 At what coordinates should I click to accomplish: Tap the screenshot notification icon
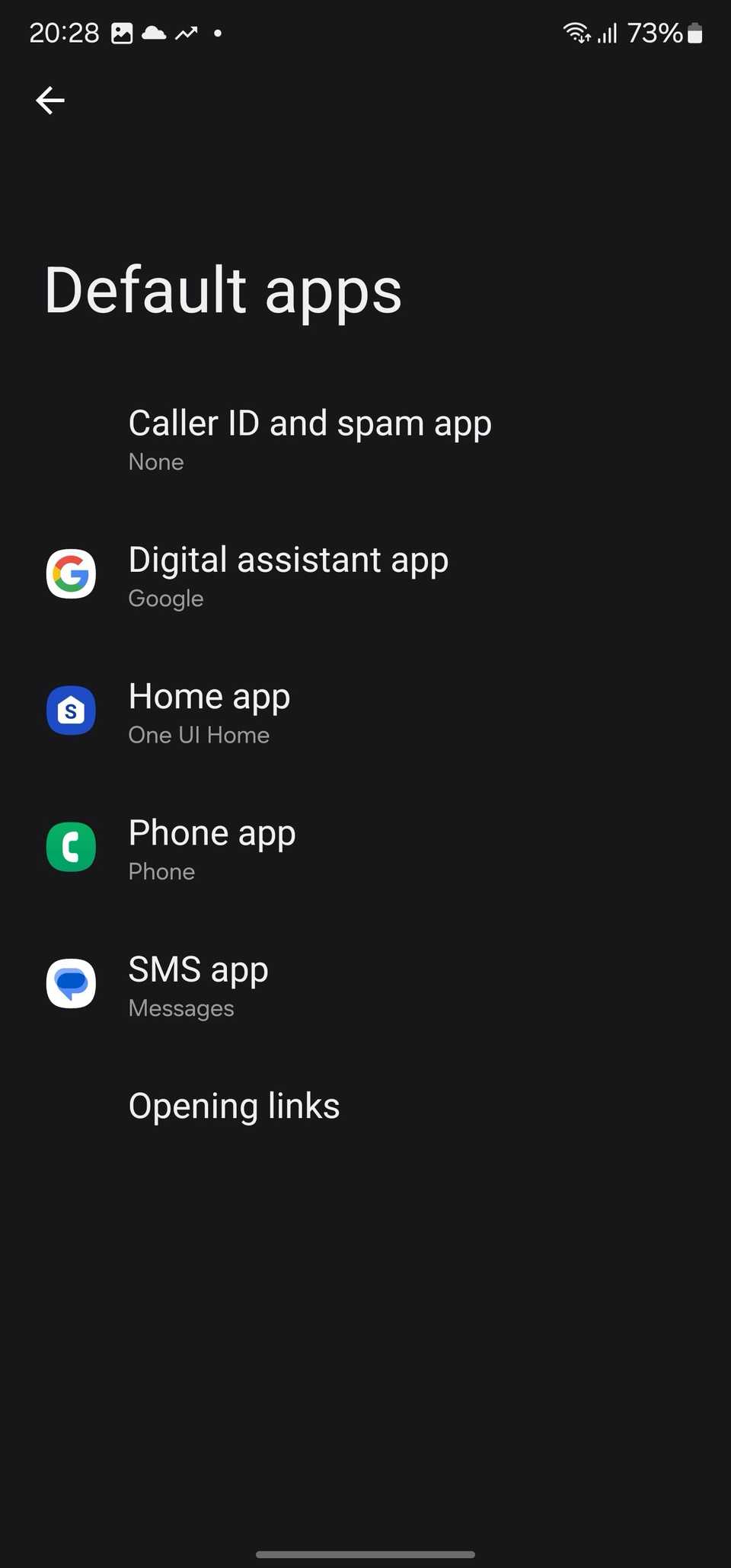[122, 32]
